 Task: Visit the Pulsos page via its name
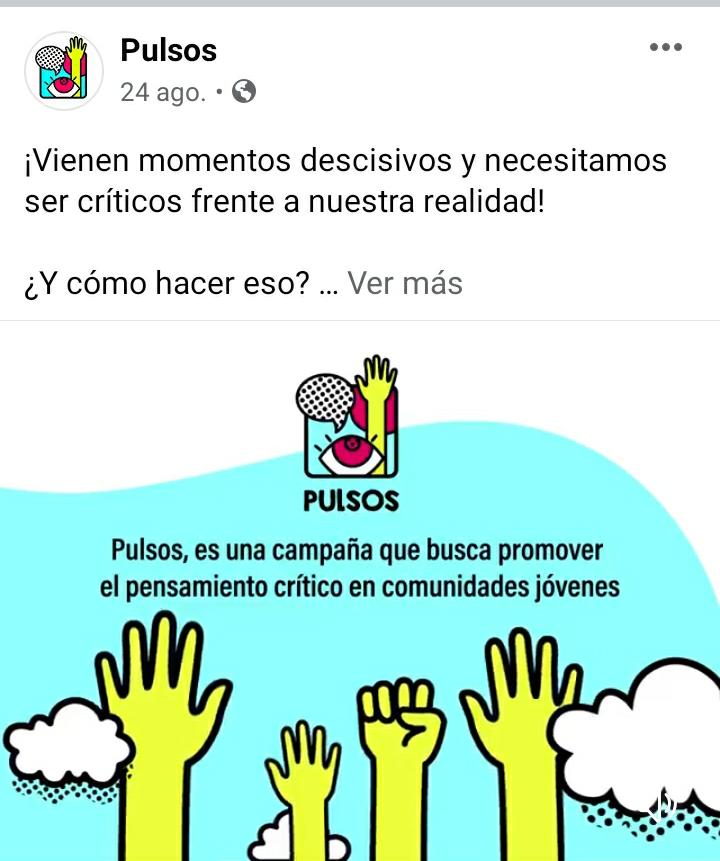click(168, 50)
